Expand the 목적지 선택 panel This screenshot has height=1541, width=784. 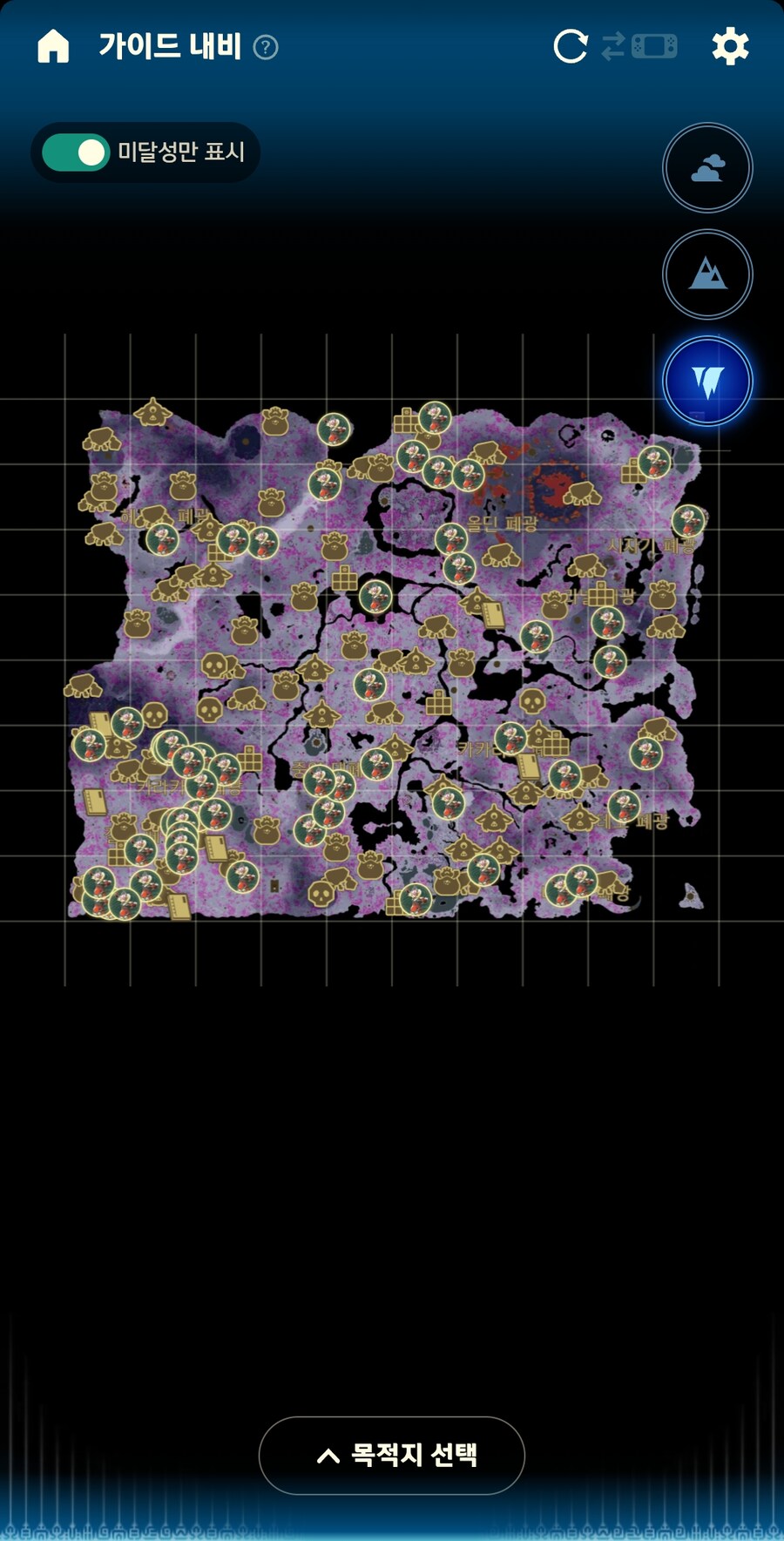click(x=392, y=1456)
